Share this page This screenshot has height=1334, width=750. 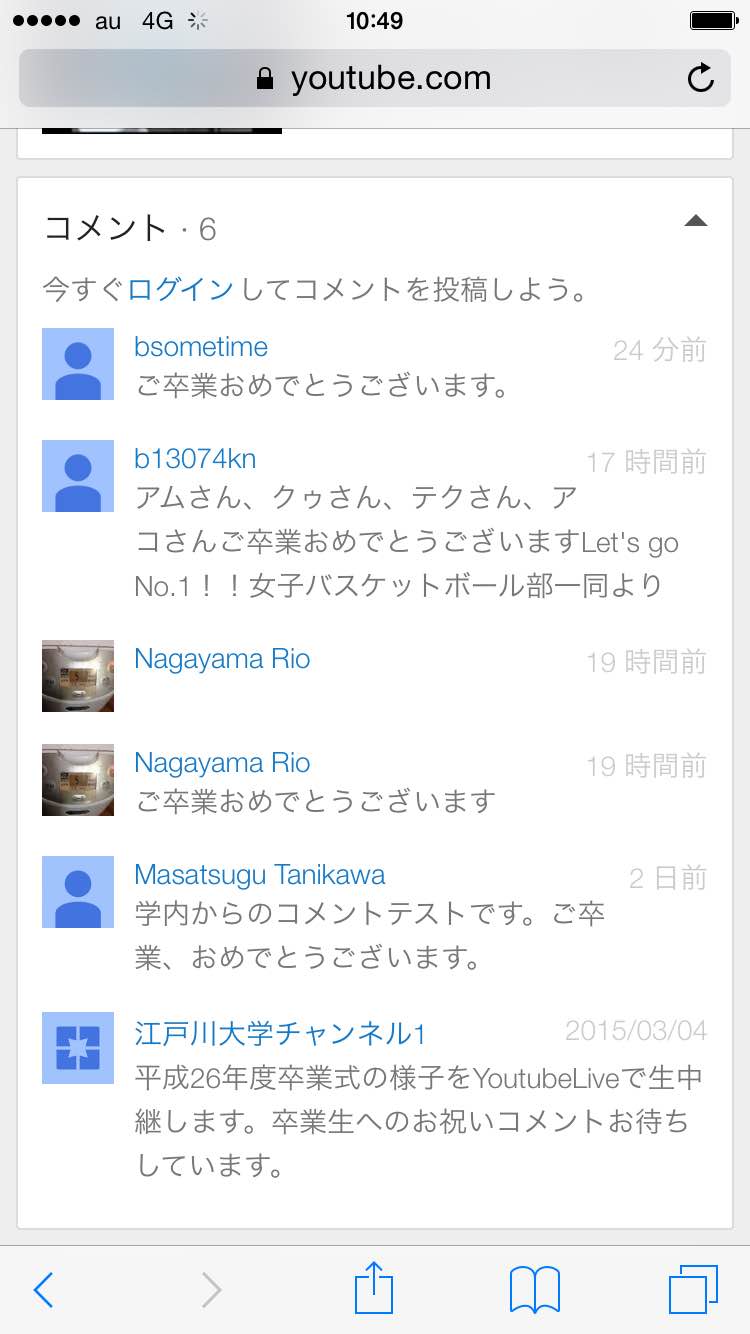click(x=374, y=1288)
